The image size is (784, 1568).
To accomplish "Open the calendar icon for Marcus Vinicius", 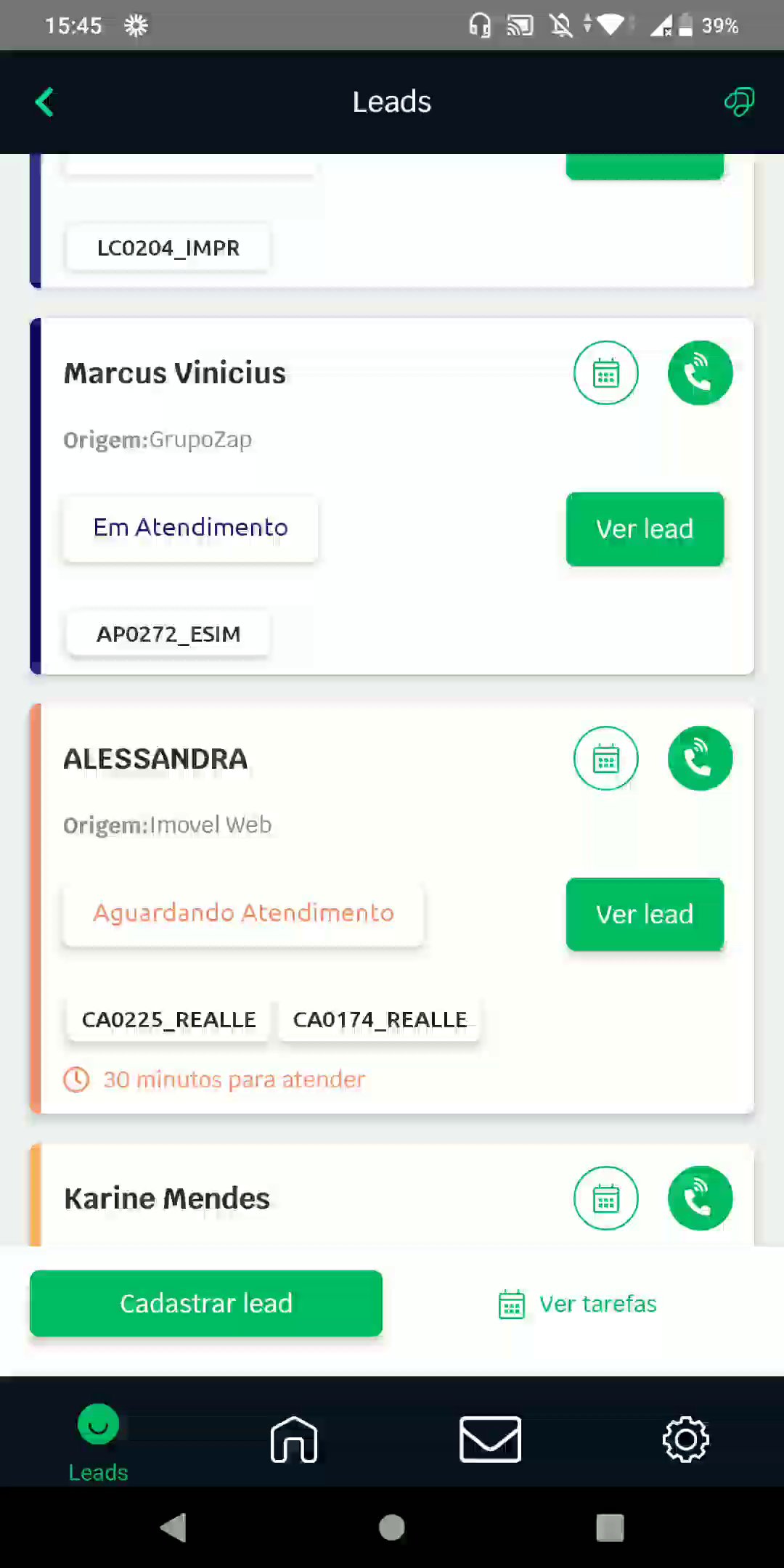I will (605, 373).
